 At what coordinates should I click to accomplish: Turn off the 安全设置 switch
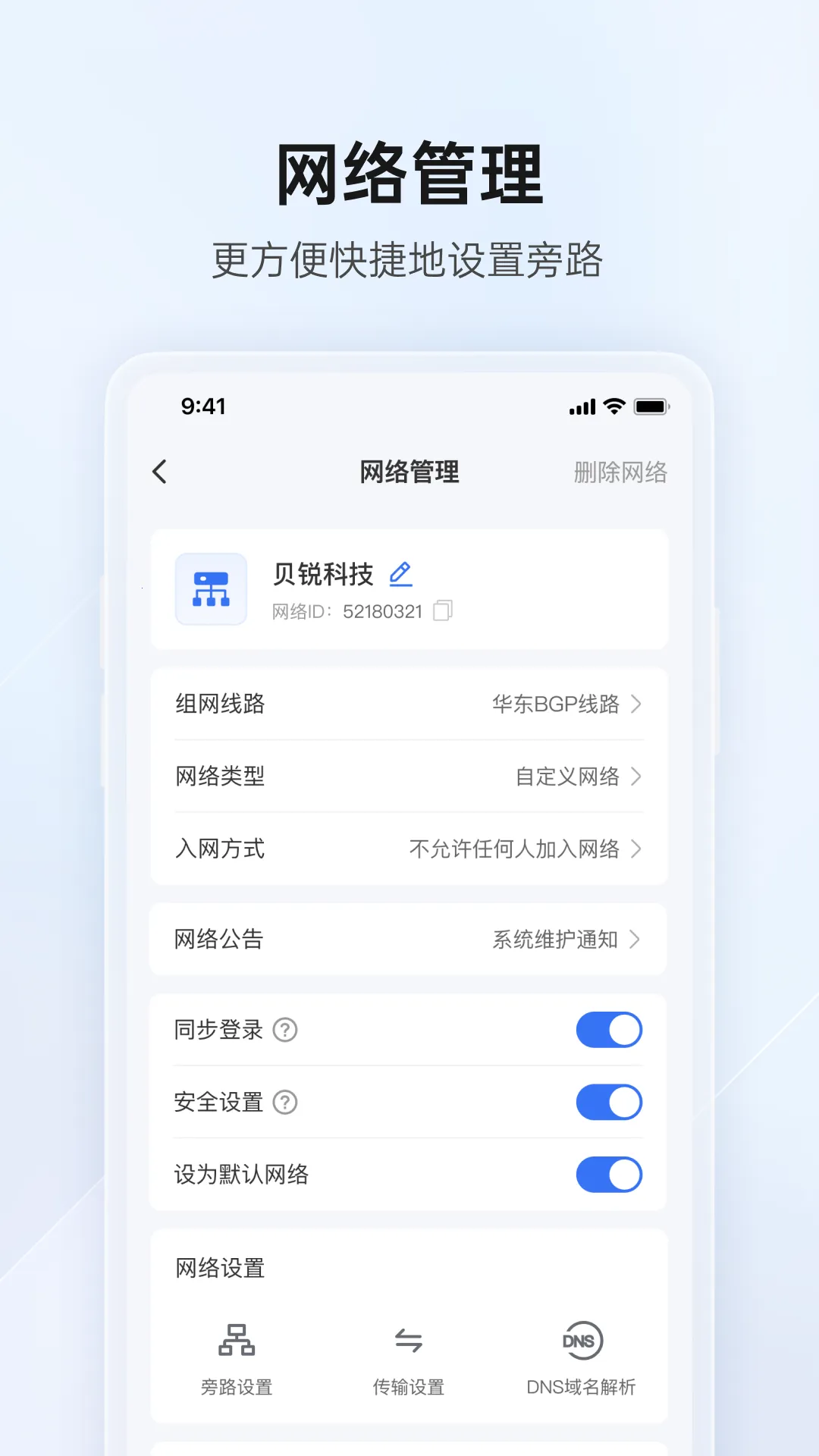pyautogui.click(x=609, y=1102)
